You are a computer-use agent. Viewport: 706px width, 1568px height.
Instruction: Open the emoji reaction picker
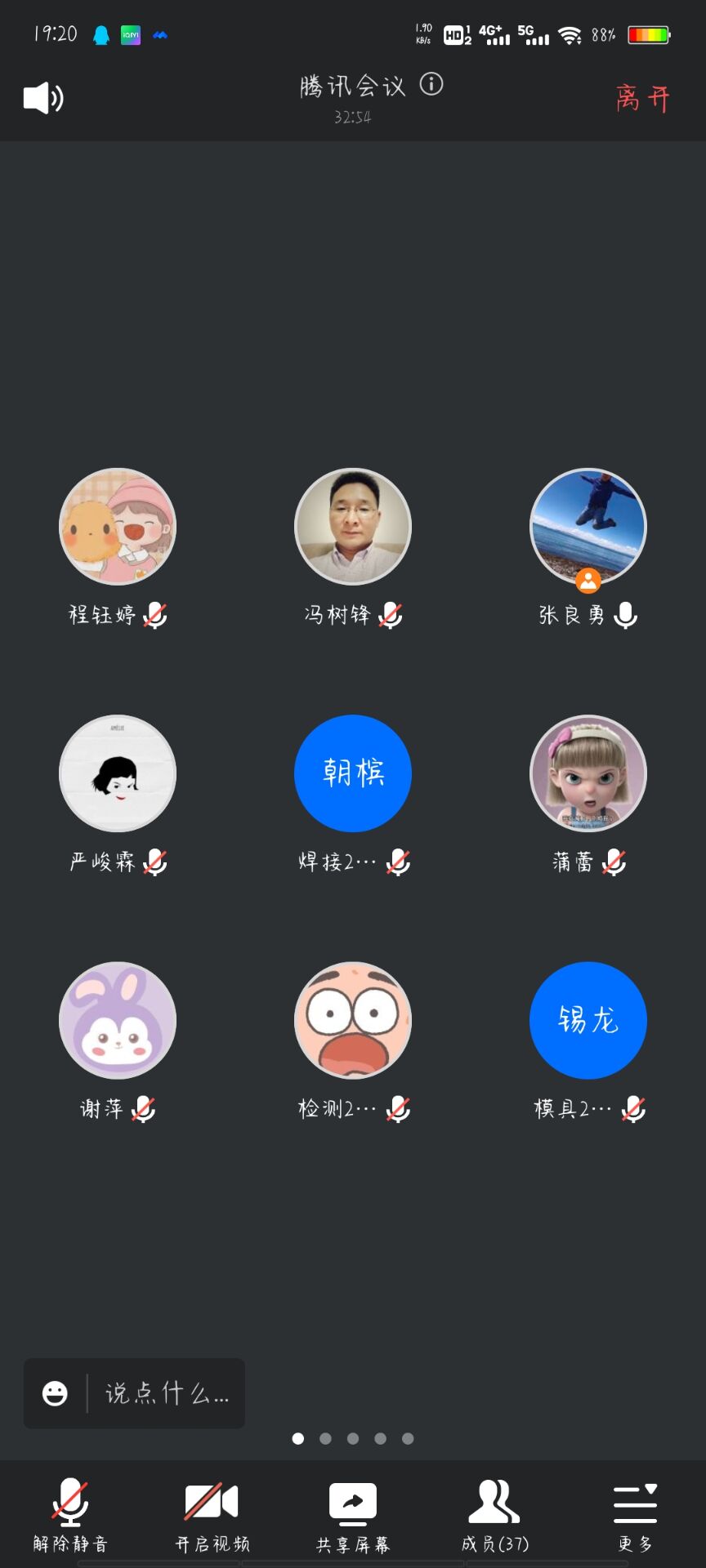click(x=55, y=1393)
